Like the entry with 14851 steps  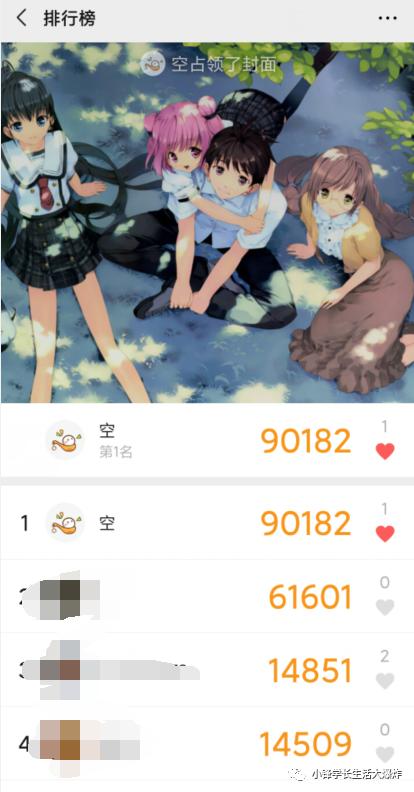click(385, 681)
